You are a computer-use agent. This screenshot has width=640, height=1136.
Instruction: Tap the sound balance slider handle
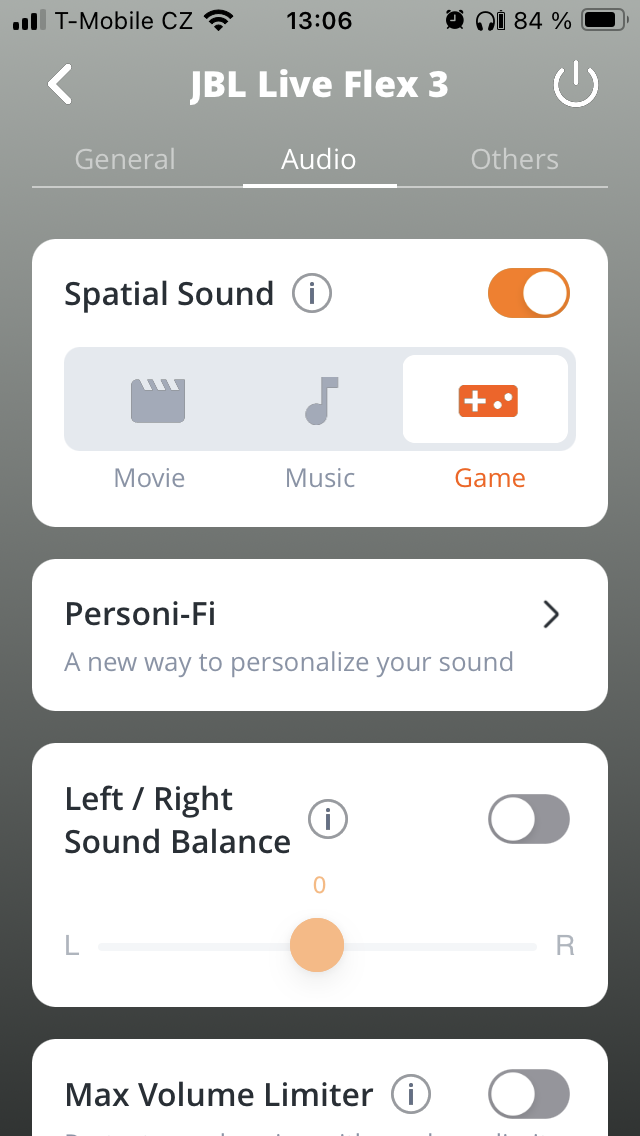(317, 945)
